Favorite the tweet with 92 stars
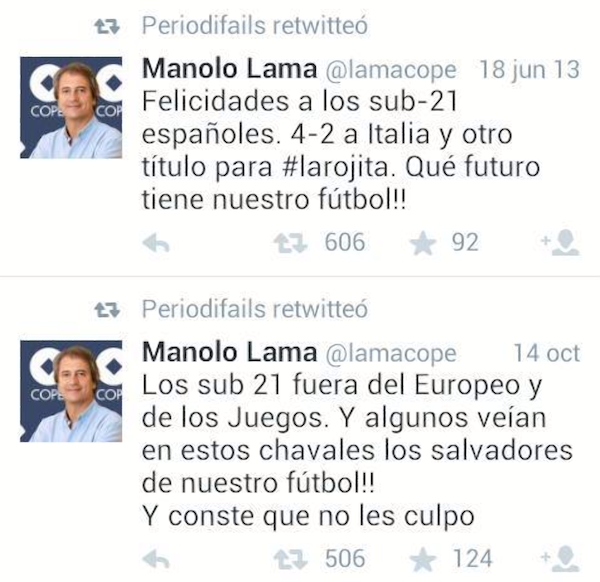The image size is (600, 582). tap(423, 243)
